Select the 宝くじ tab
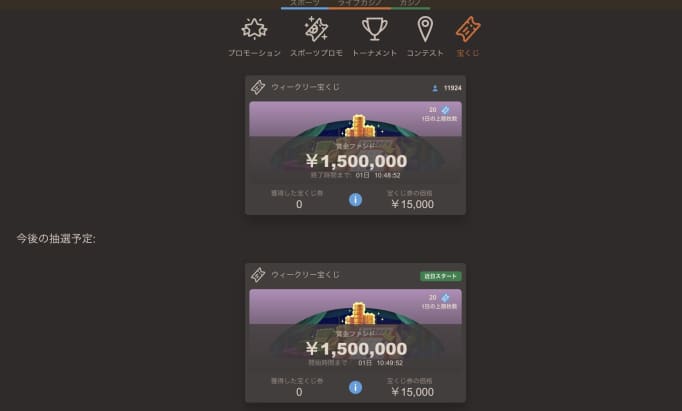This screenshot has height=411, width=682. 467,37
